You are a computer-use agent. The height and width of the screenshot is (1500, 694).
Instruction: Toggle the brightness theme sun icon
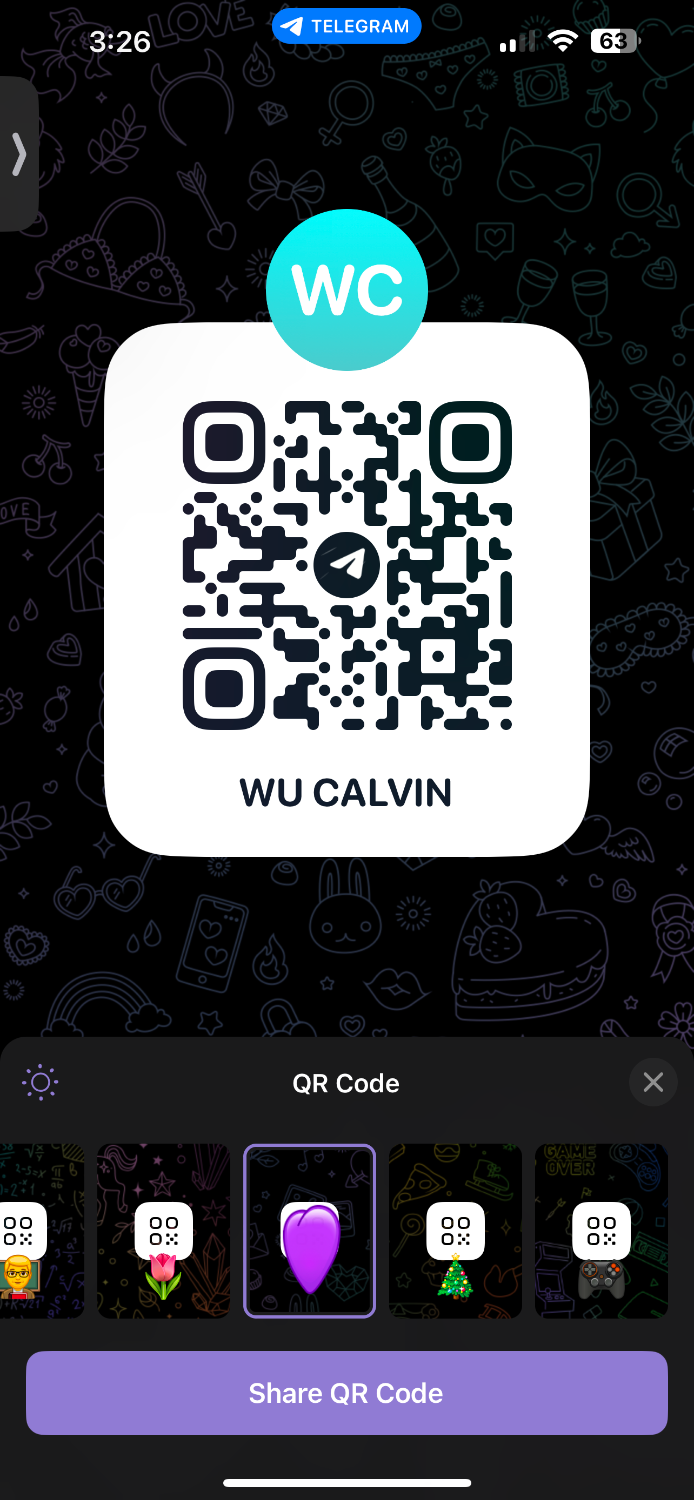click(40, 1082)
